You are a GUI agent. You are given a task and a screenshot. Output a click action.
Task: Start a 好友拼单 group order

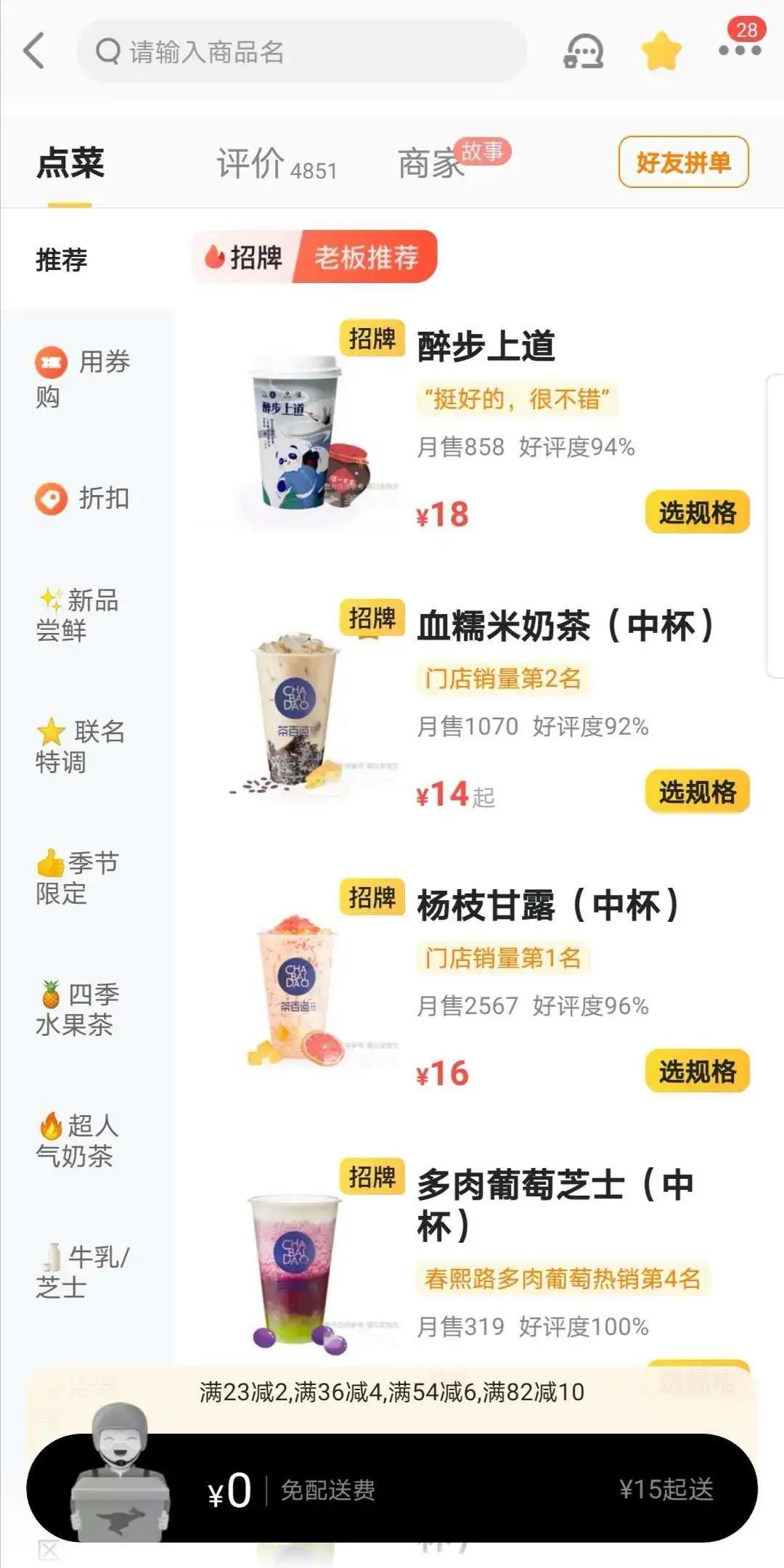pyautogui.click(x=682, y=162)
